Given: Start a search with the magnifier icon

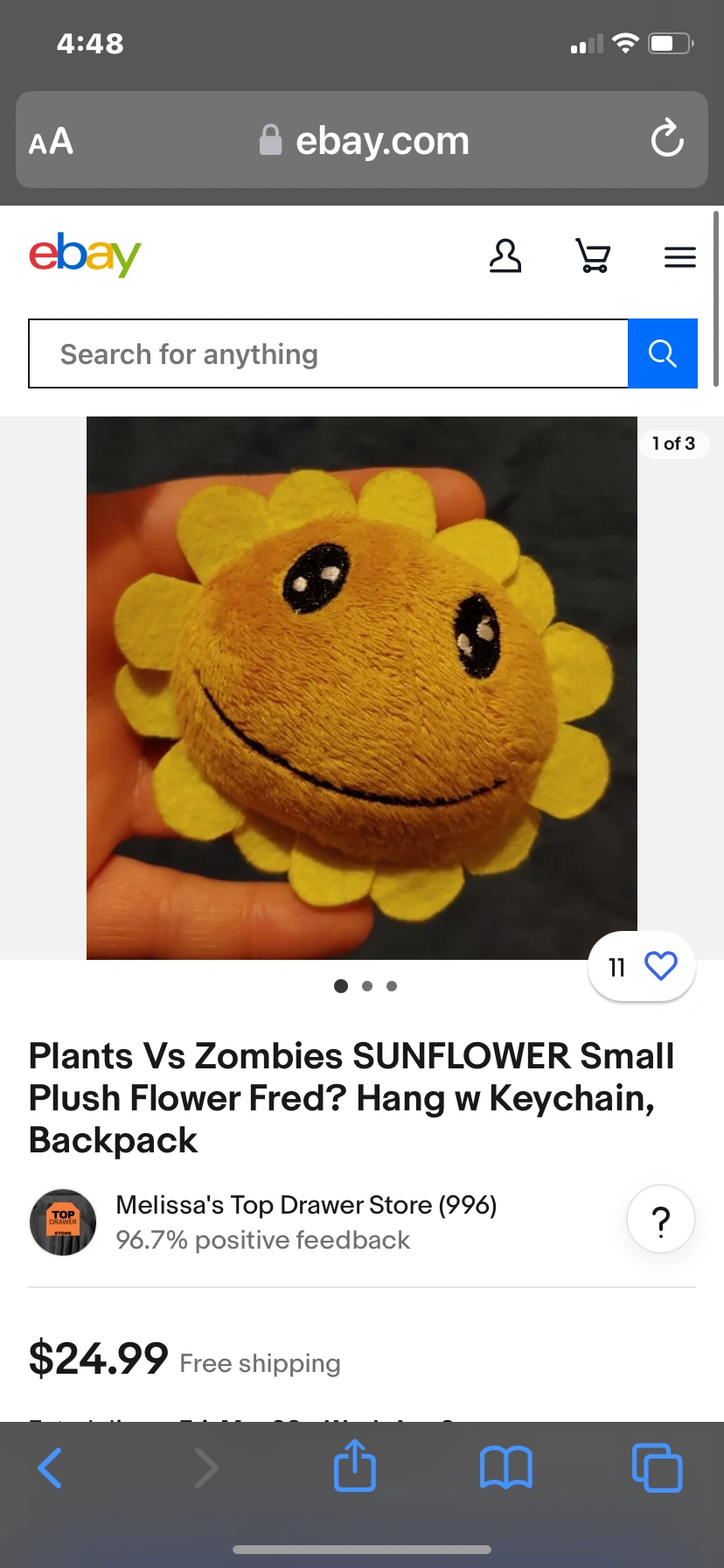Looking at the screenshot, I should click(x=662, y=353).
